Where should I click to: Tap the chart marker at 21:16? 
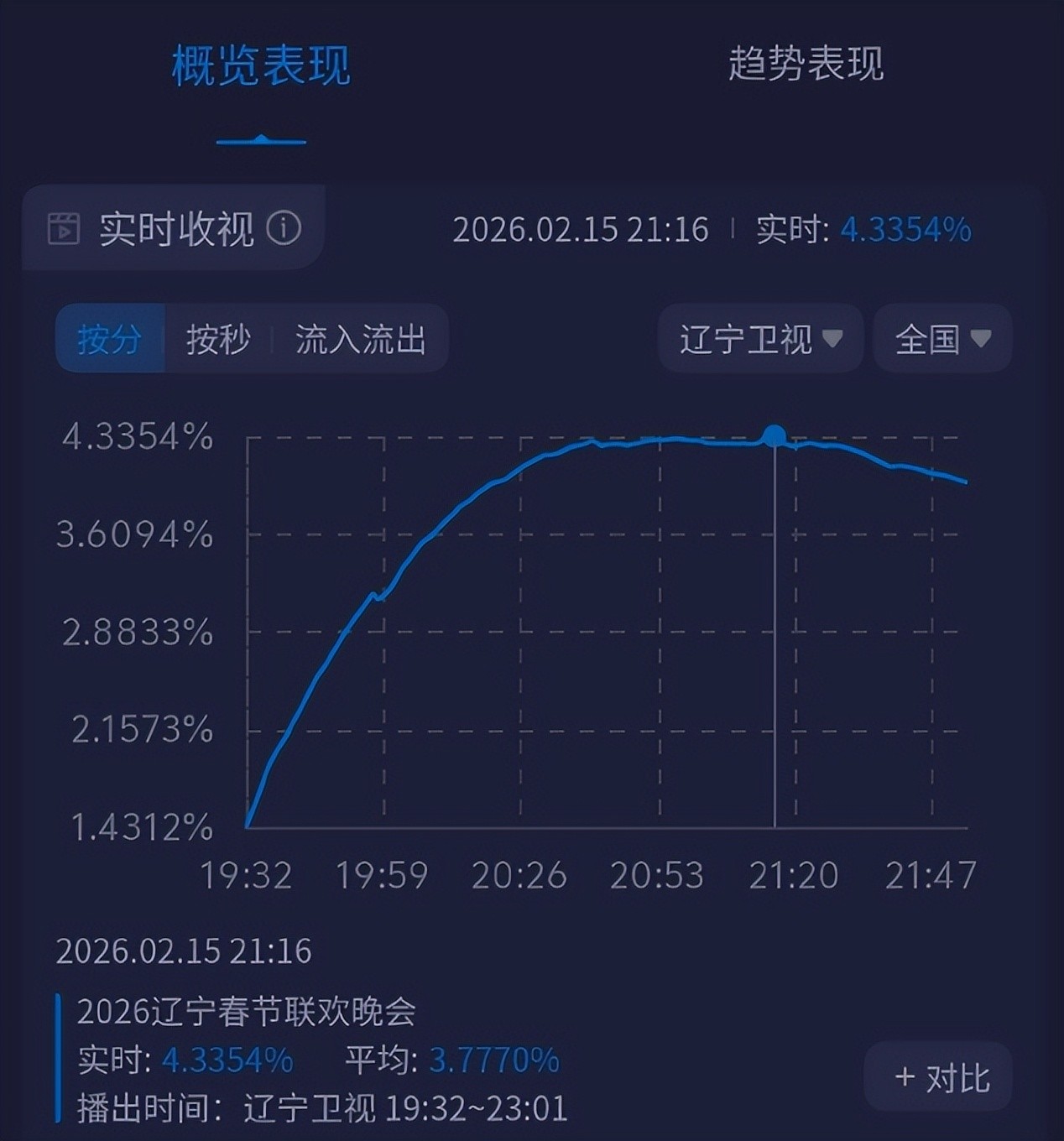774,436
